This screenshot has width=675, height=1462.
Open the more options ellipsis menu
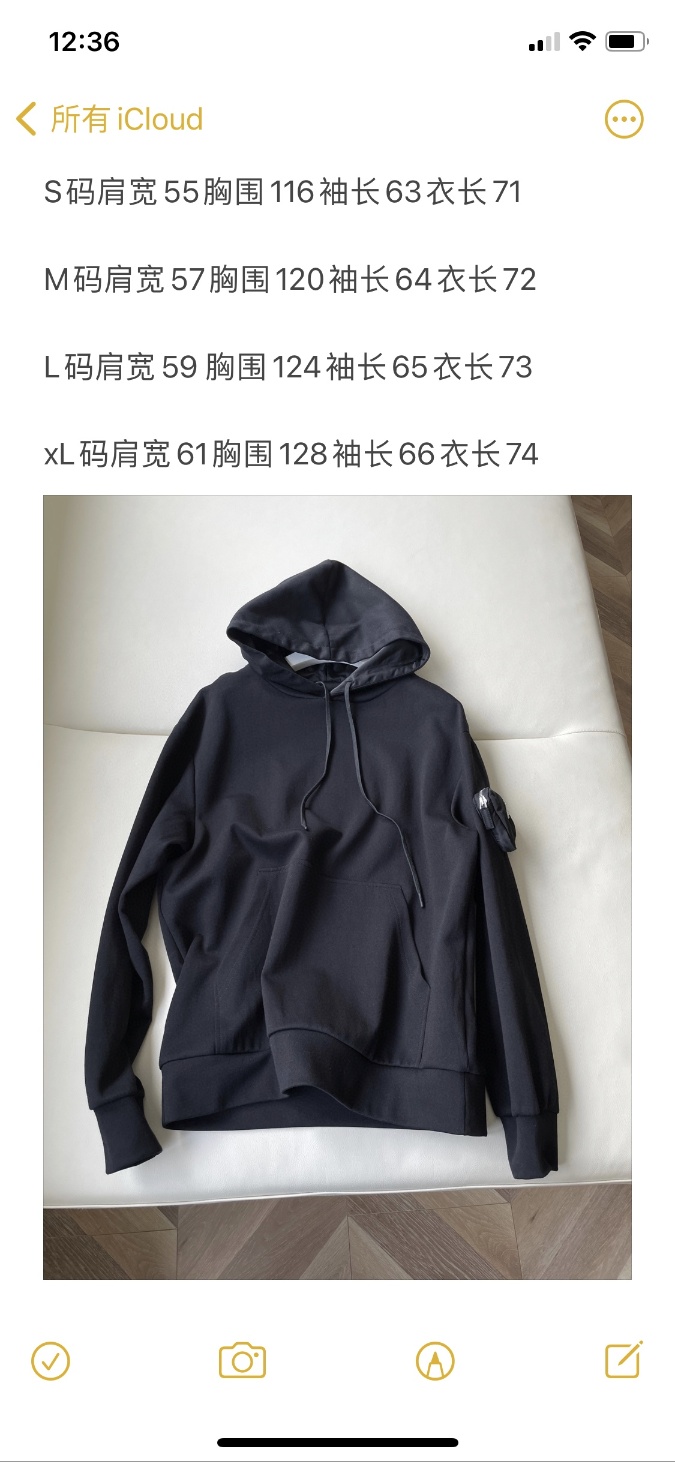[x=624, y=120]
